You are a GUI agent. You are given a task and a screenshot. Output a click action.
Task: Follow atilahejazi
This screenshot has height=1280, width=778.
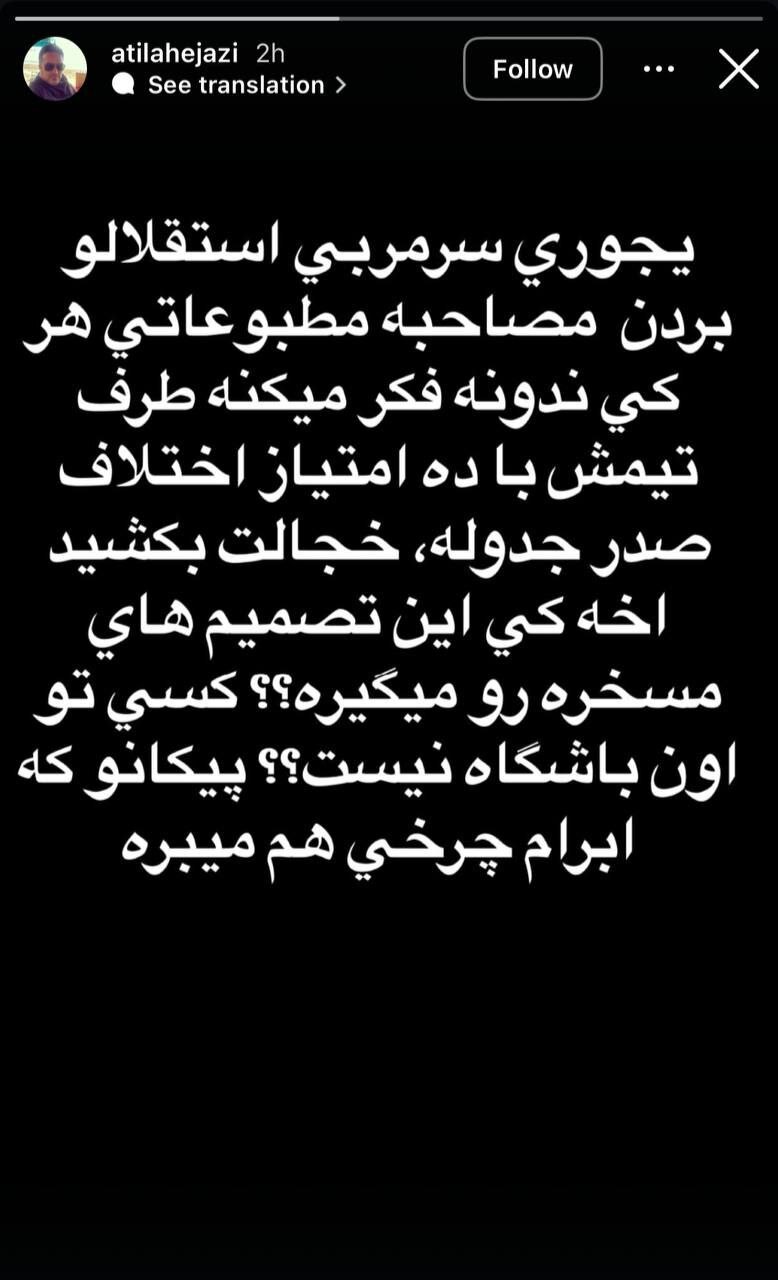pos(532,69)
